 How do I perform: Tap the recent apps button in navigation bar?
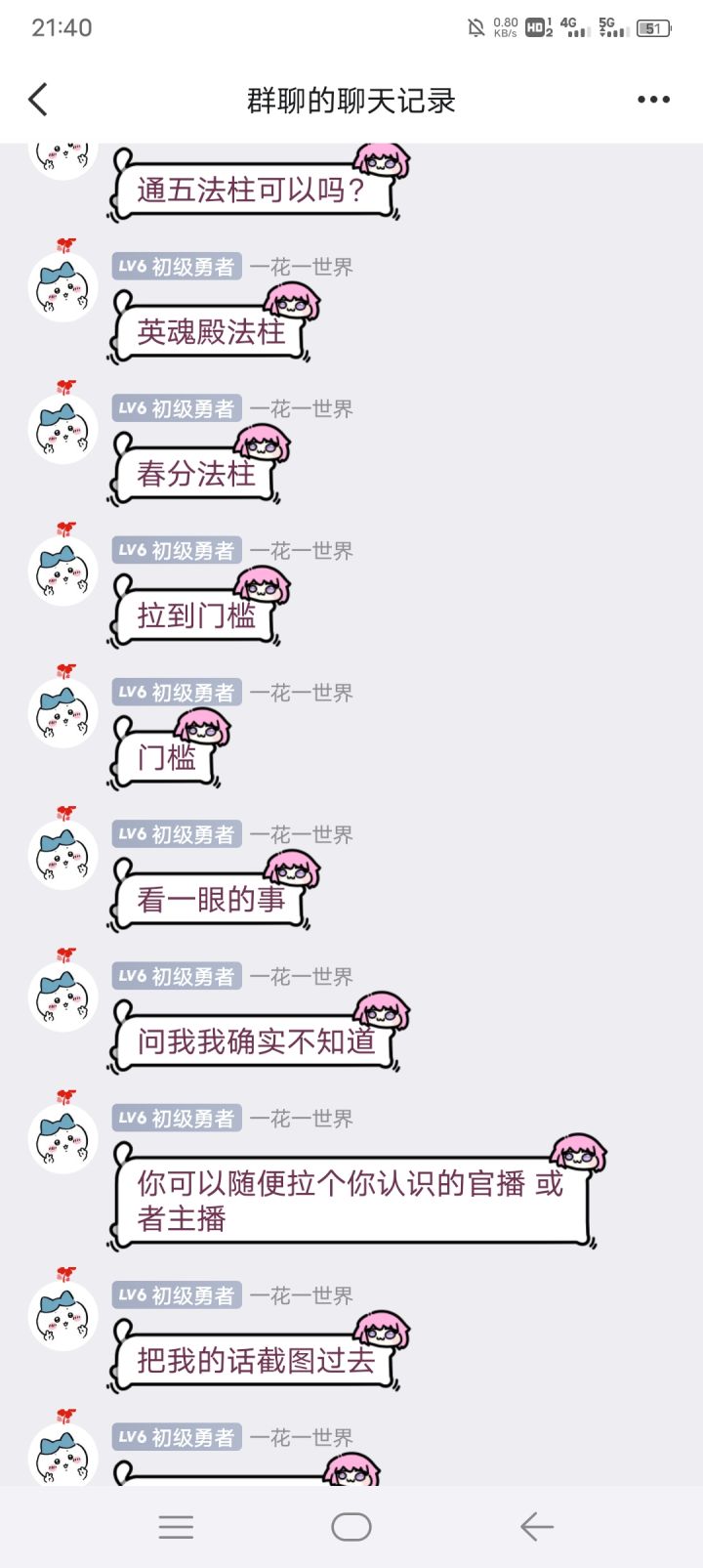176,1527
